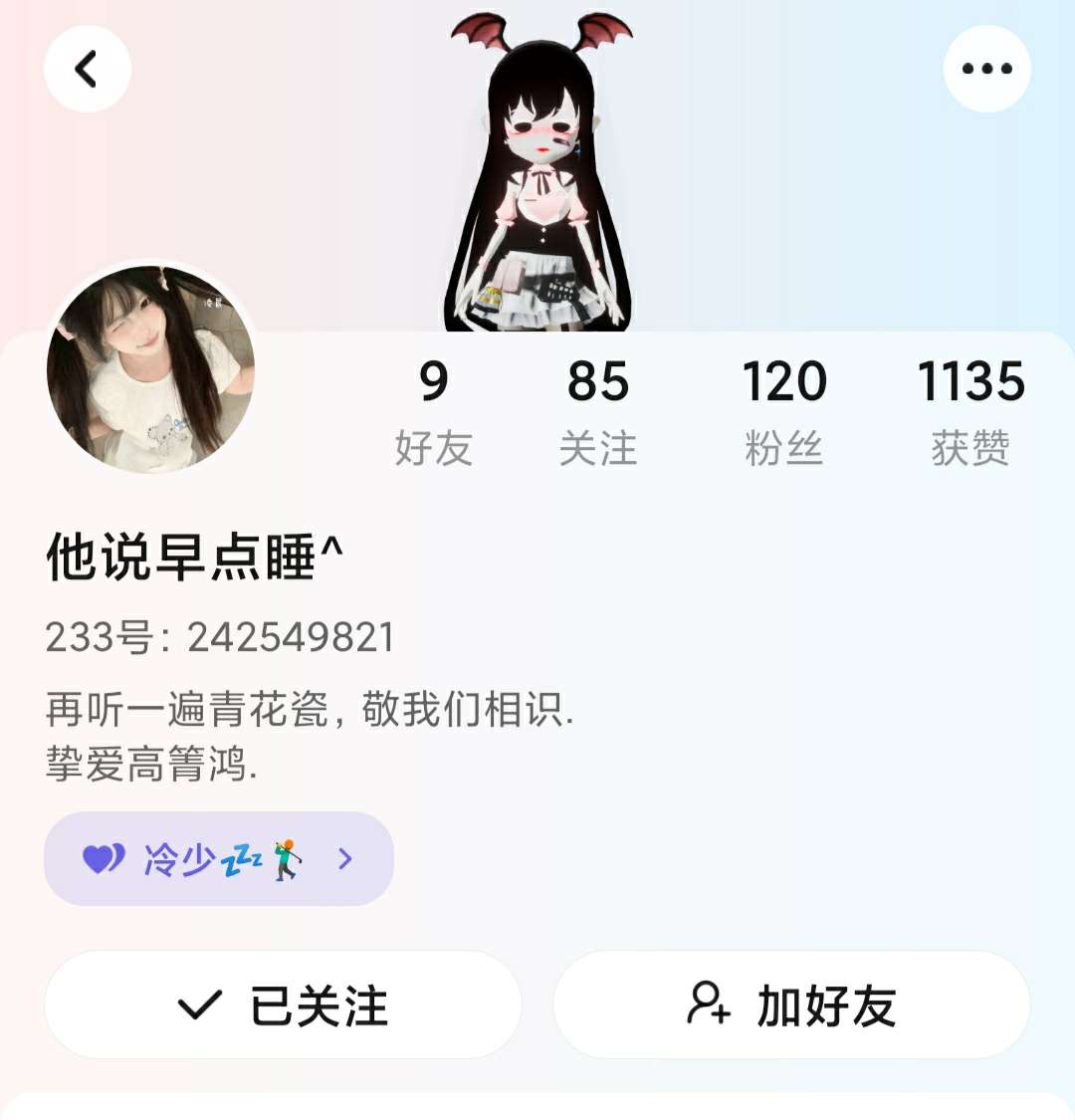Open the three-dot overflow menu
This screenshot has height=1120, width=1075.
tap(986, 69)
